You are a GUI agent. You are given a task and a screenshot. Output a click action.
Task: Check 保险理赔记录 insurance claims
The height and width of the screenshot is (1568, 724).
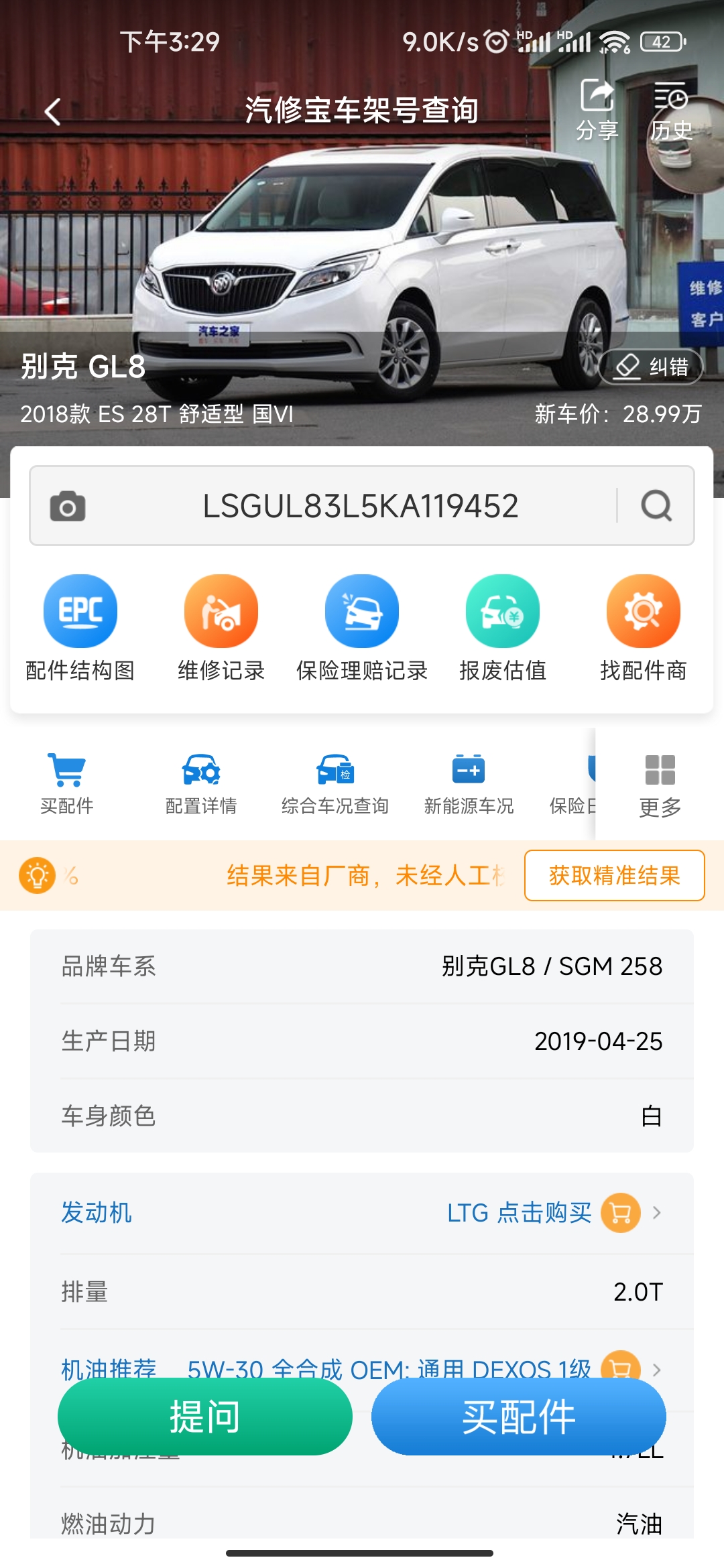coord(362,627)
